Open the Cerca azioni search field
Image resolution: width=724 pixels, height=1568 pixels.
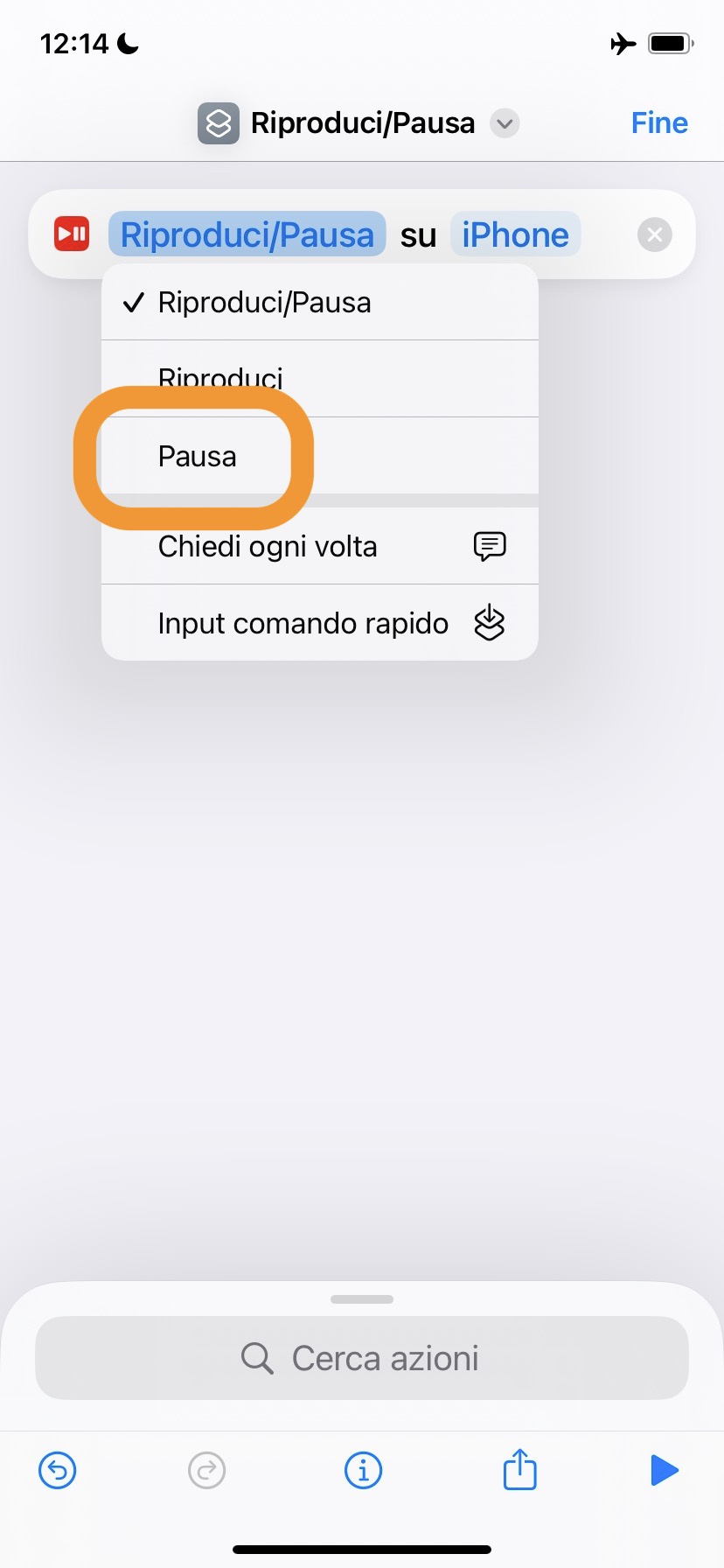362,1358
